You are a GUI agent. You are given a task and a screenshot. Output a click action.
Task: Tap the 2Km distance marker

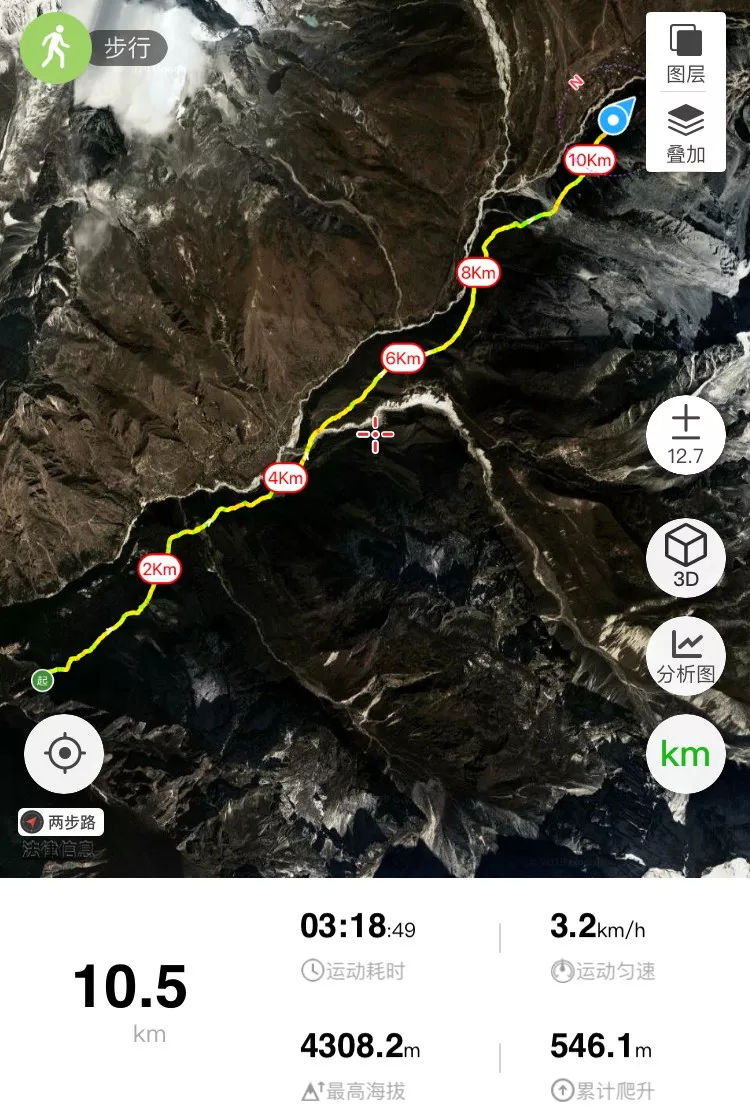pos(159,570)
